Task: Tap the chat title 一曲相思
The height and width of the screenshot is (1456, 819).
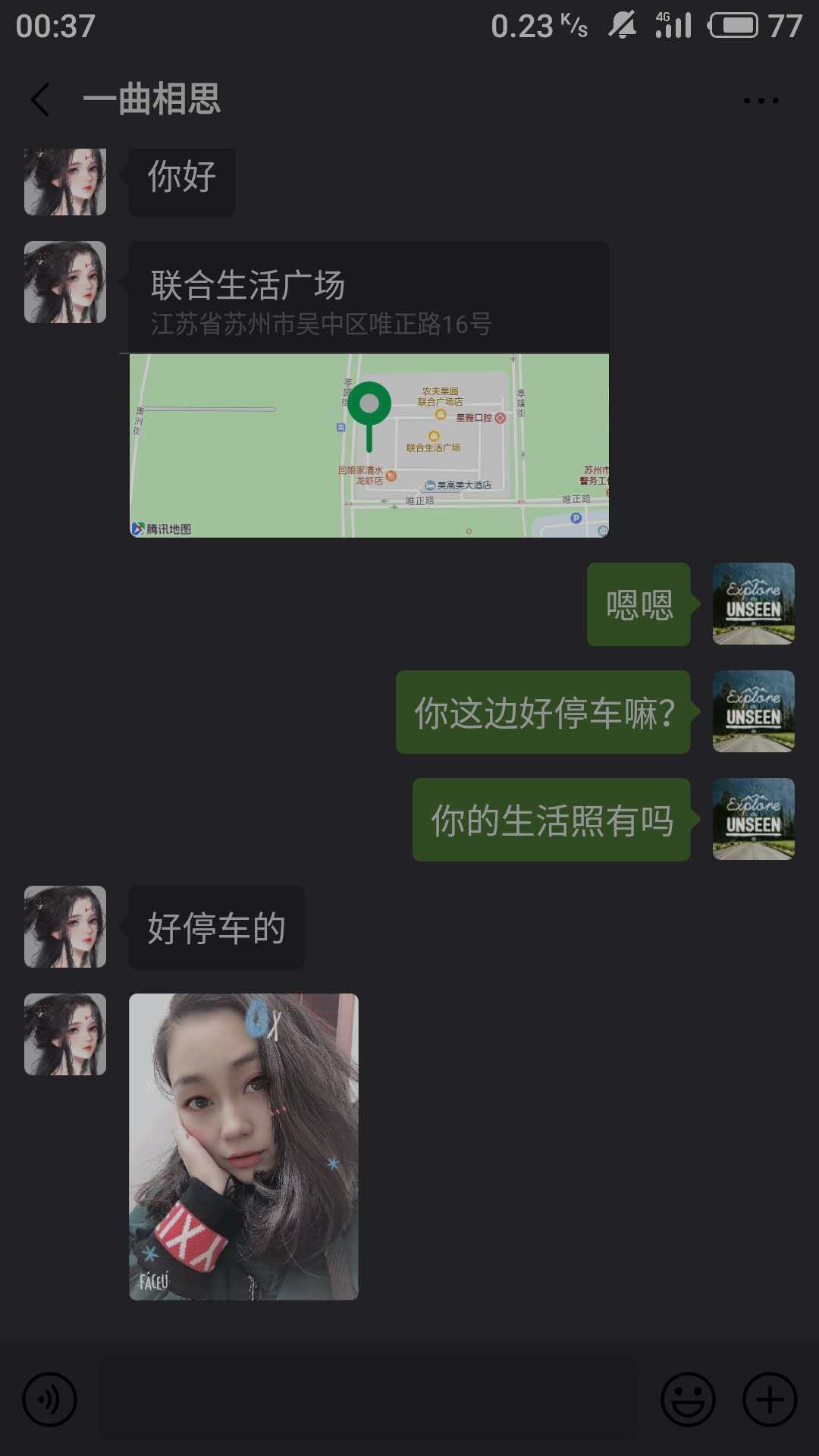Action: [x=152, y=99]
